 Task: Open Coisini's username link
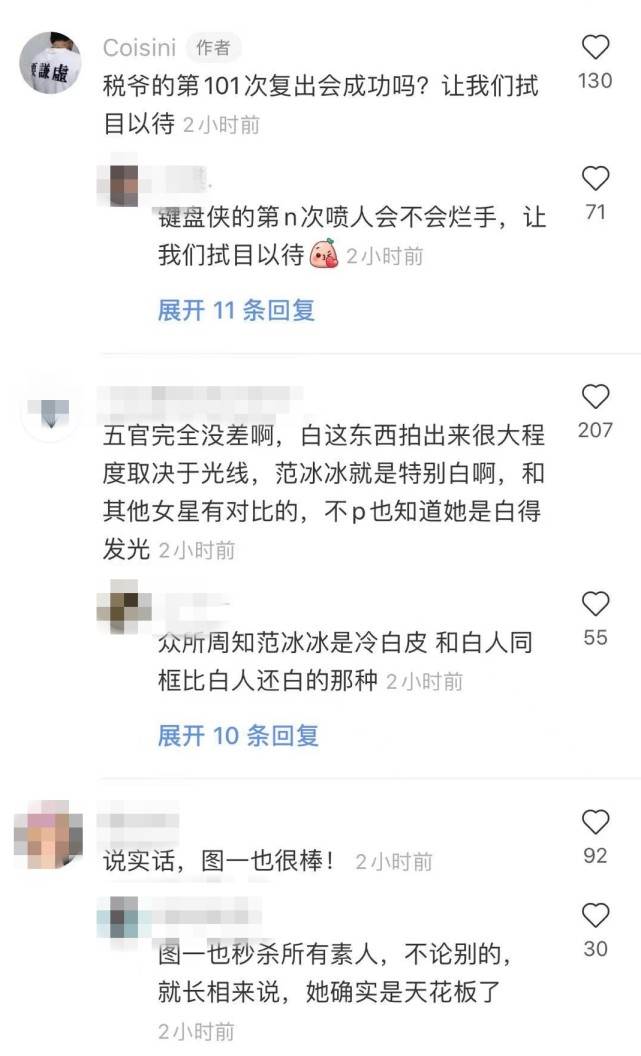click(x=141, y=48)
